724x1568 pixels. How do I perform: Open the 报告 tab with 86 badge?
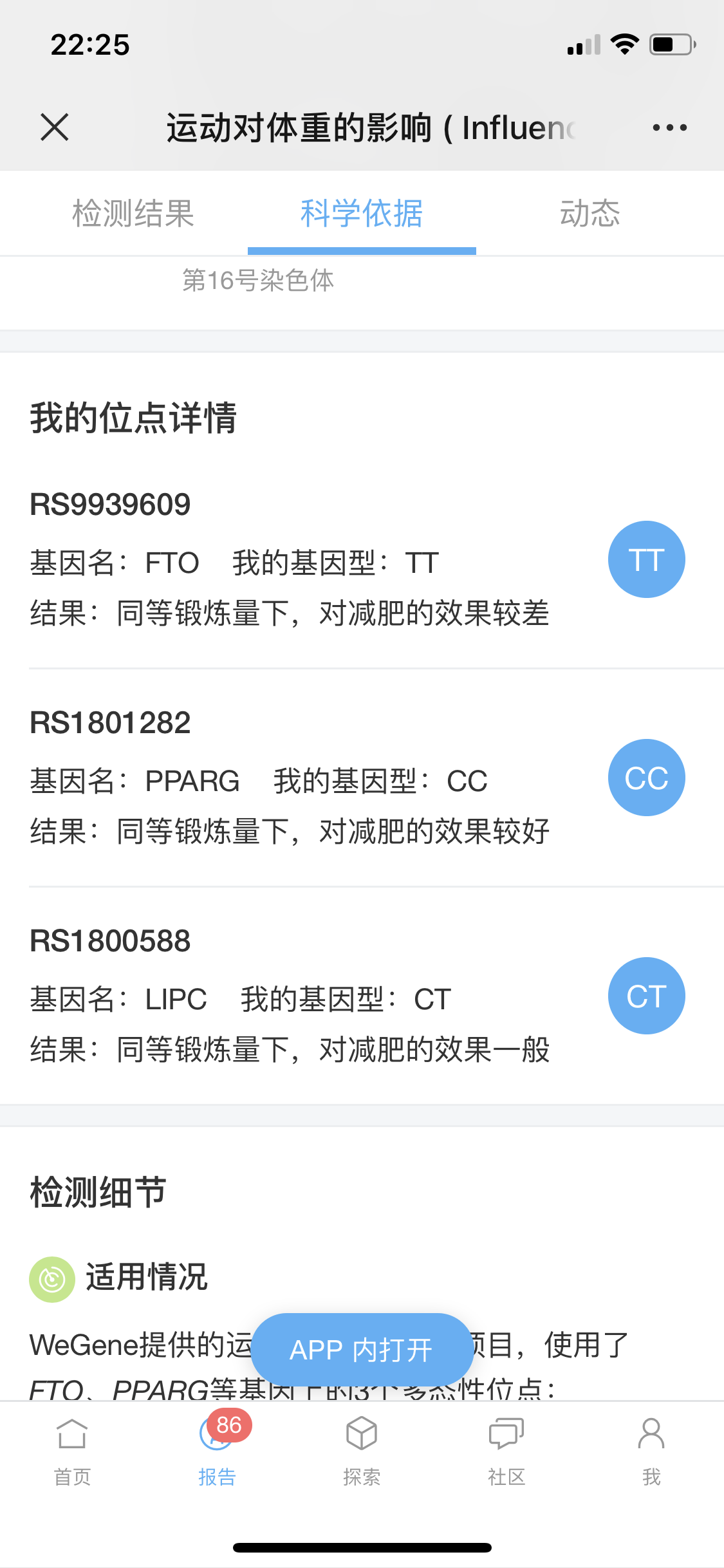tap(218, 1452)
